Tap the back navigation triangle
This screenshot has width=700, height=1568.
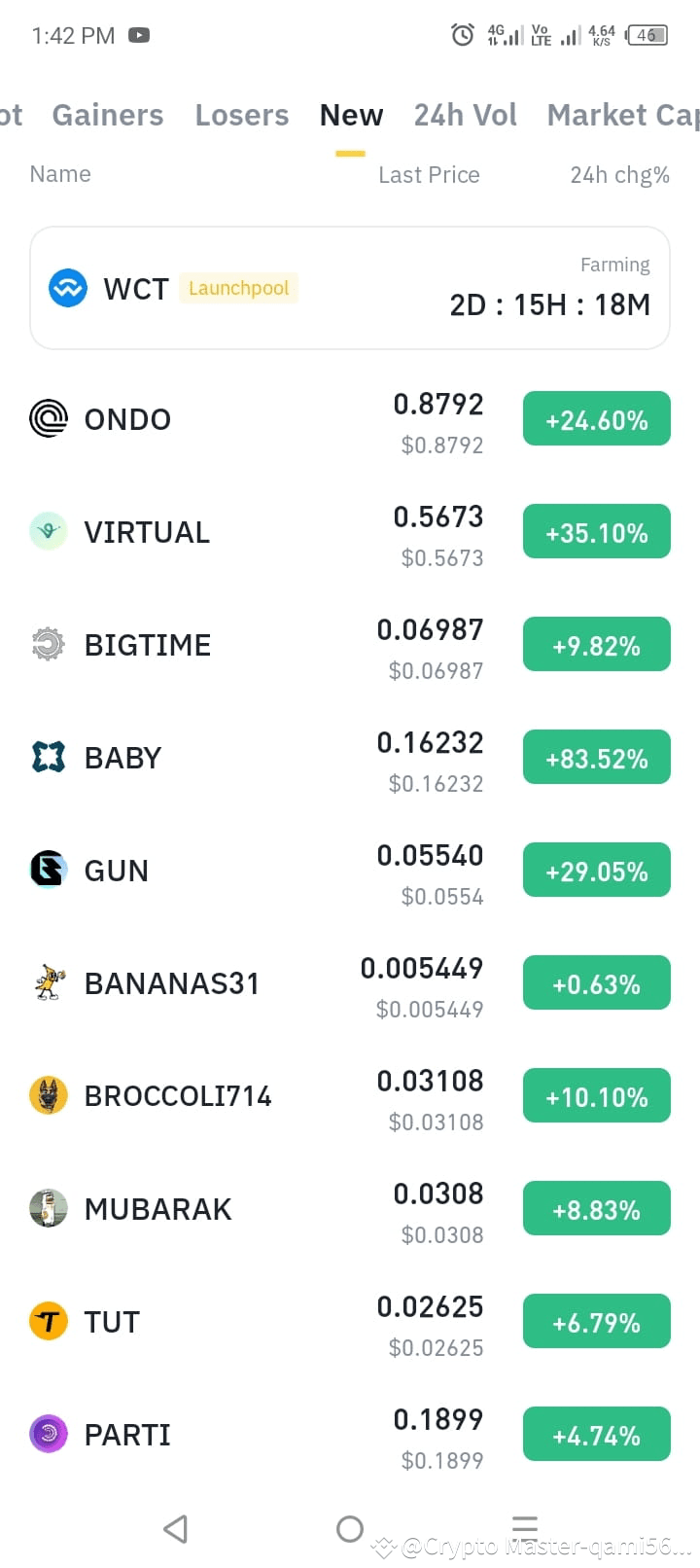pyautogui.click(x=175, y=1528)
